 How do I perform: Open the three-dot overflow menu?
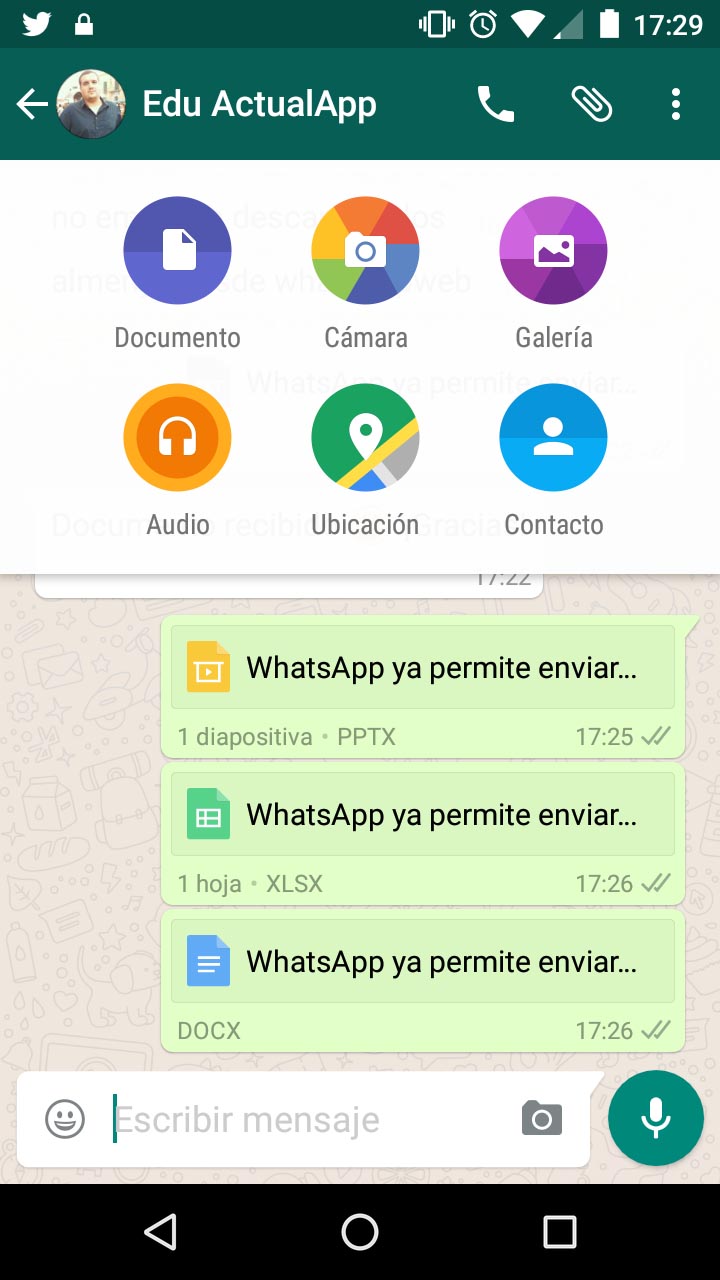[676, 104]
